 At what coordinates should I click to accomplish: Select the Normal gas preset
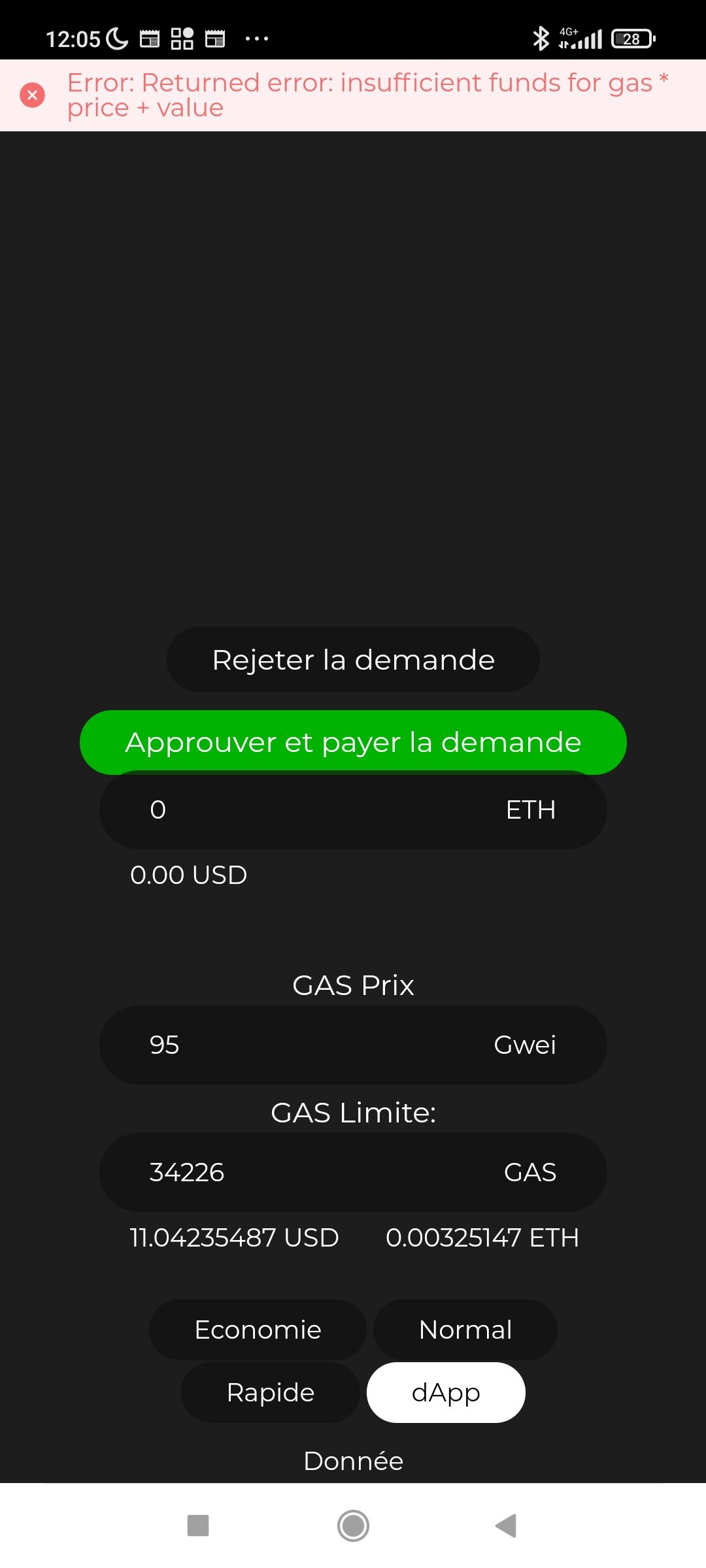(x=465, y=1330)
